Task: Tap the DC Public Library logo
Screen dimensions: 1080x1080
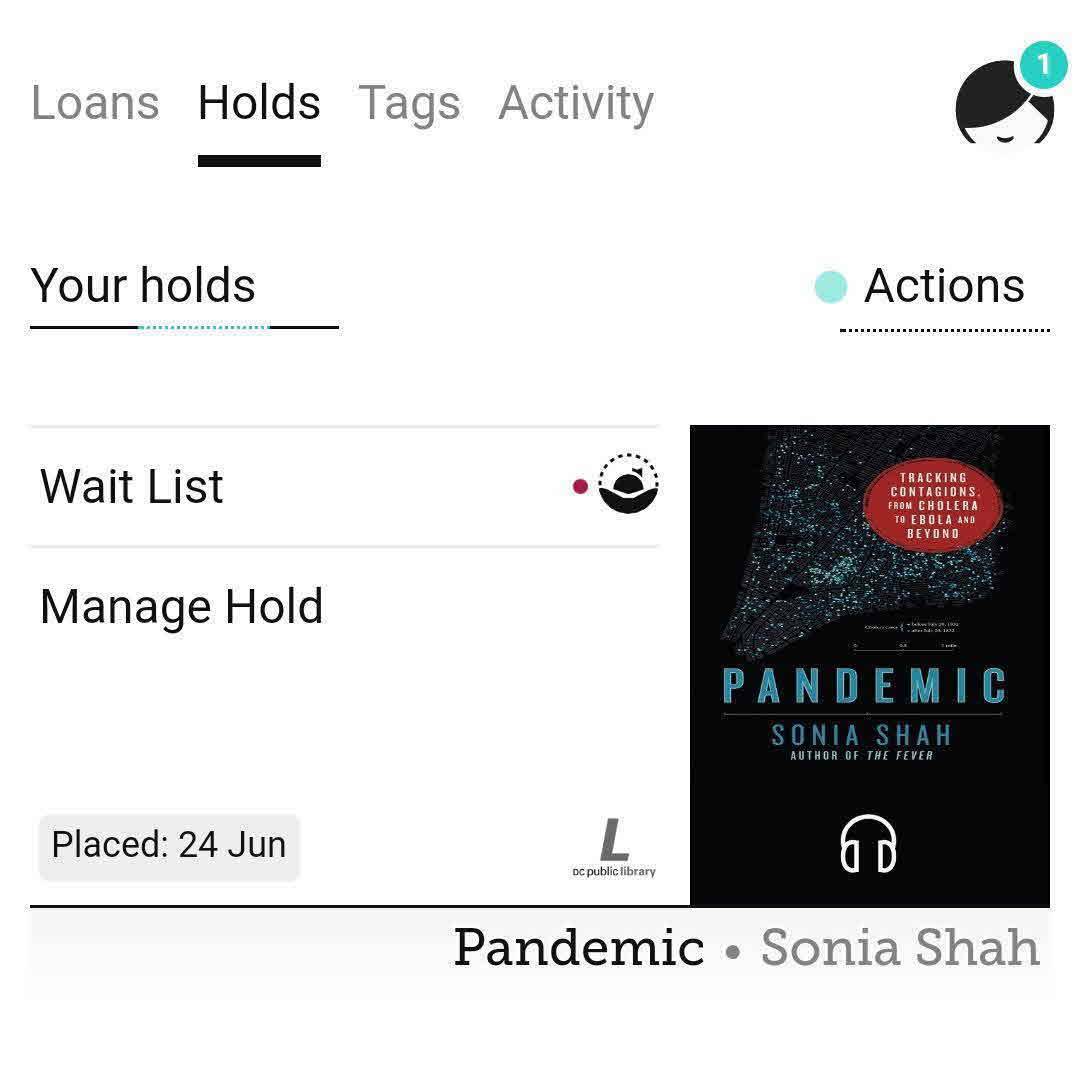Action: pyautogui.click(x=614, y=848)
